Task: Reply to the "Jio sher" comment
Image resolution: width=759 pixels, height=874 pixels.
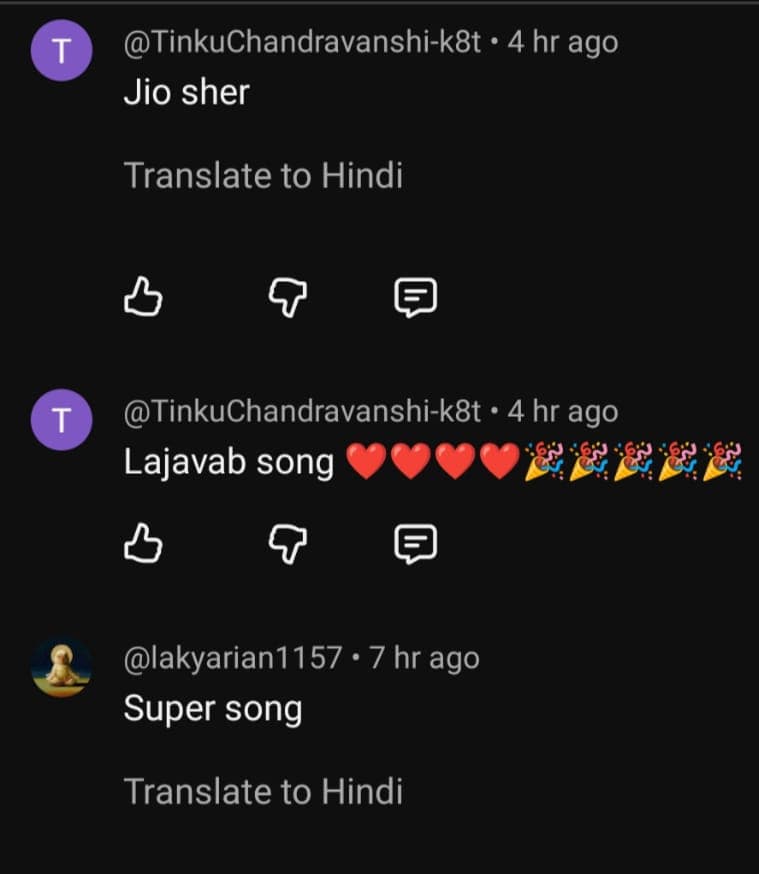Action: coord(415,297)
